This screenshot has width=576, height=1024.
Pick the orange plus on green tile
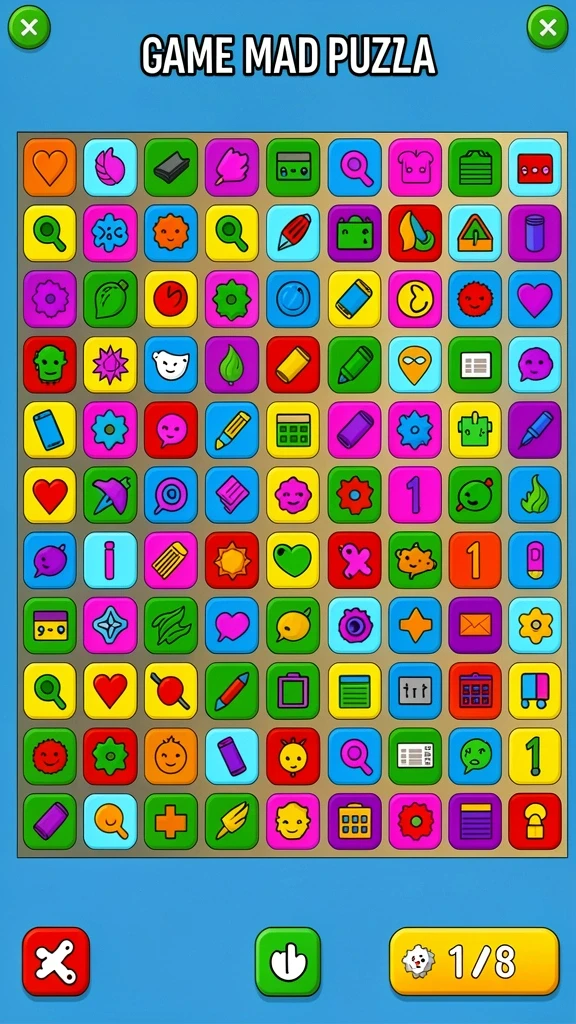click(171, 822)
